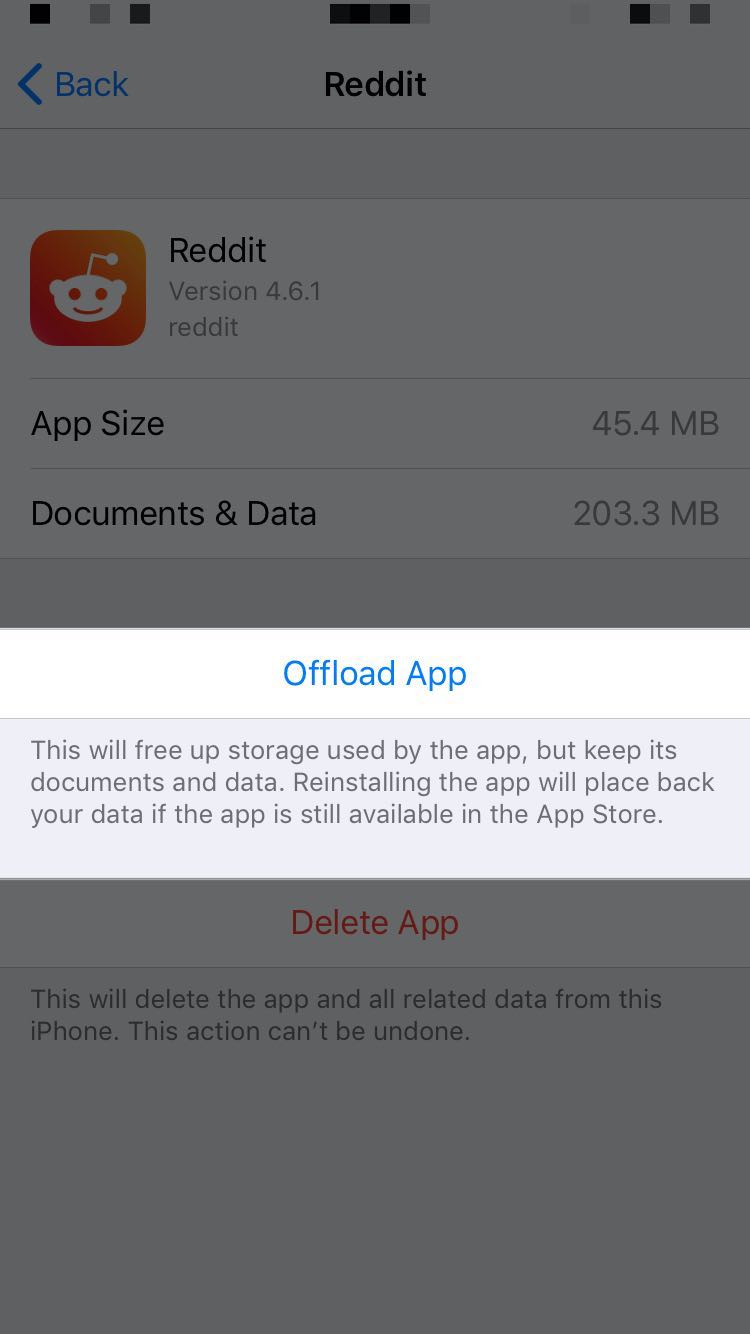
Task: Tap Delete App
Action: point(375,922)
